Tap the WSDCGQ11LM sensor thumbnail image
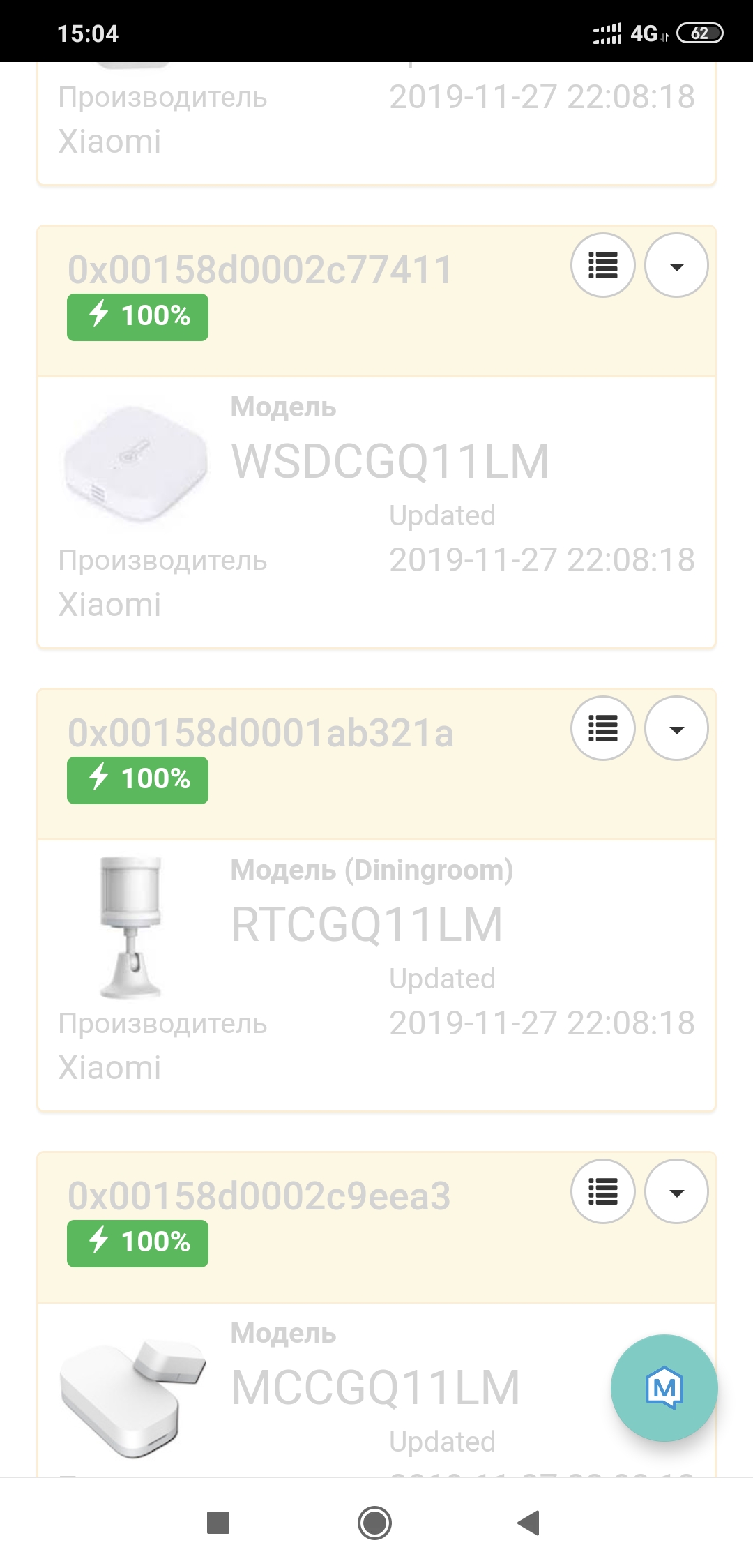 [x=135, y=466]
